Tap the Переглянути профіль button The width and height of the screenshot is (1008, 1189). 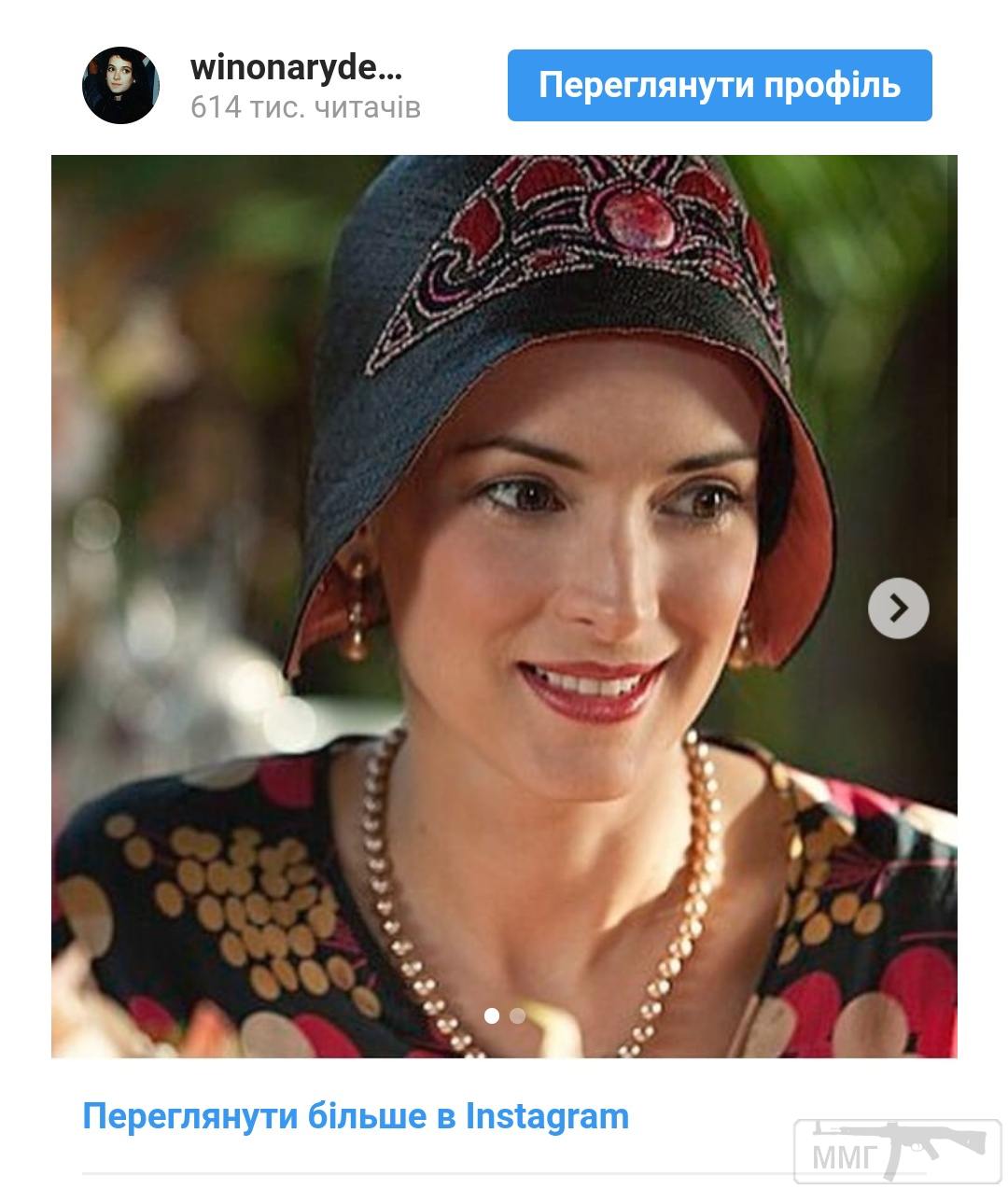tap(720, 85)
